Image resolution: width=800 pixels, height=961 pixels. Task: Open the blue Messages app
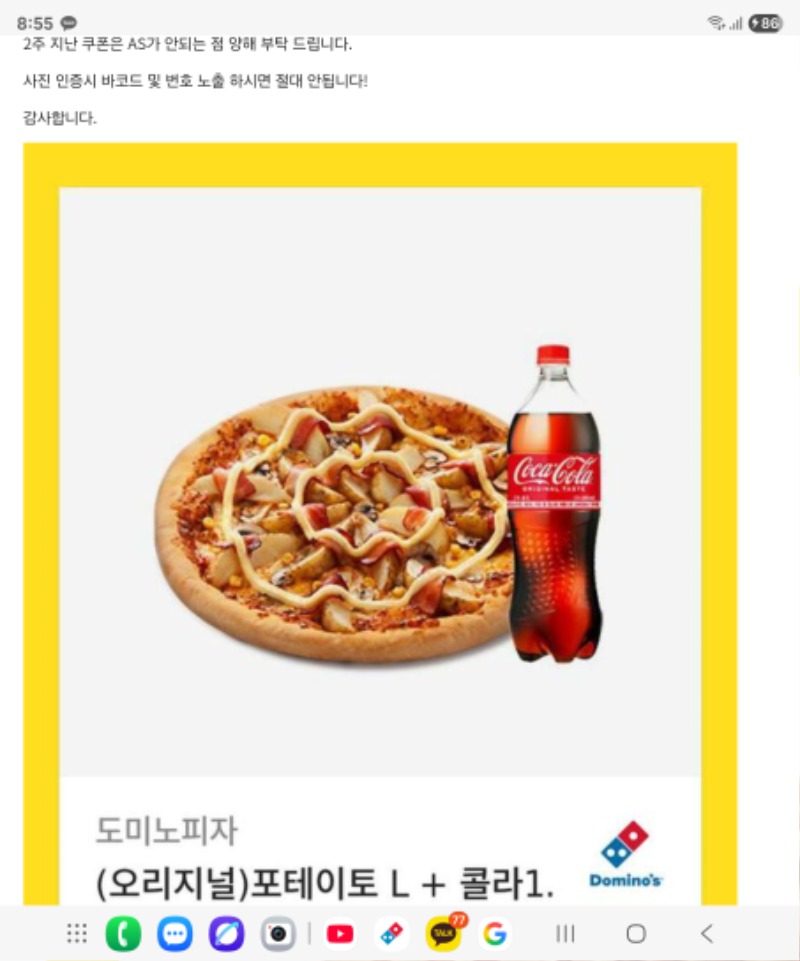[175, 934]
